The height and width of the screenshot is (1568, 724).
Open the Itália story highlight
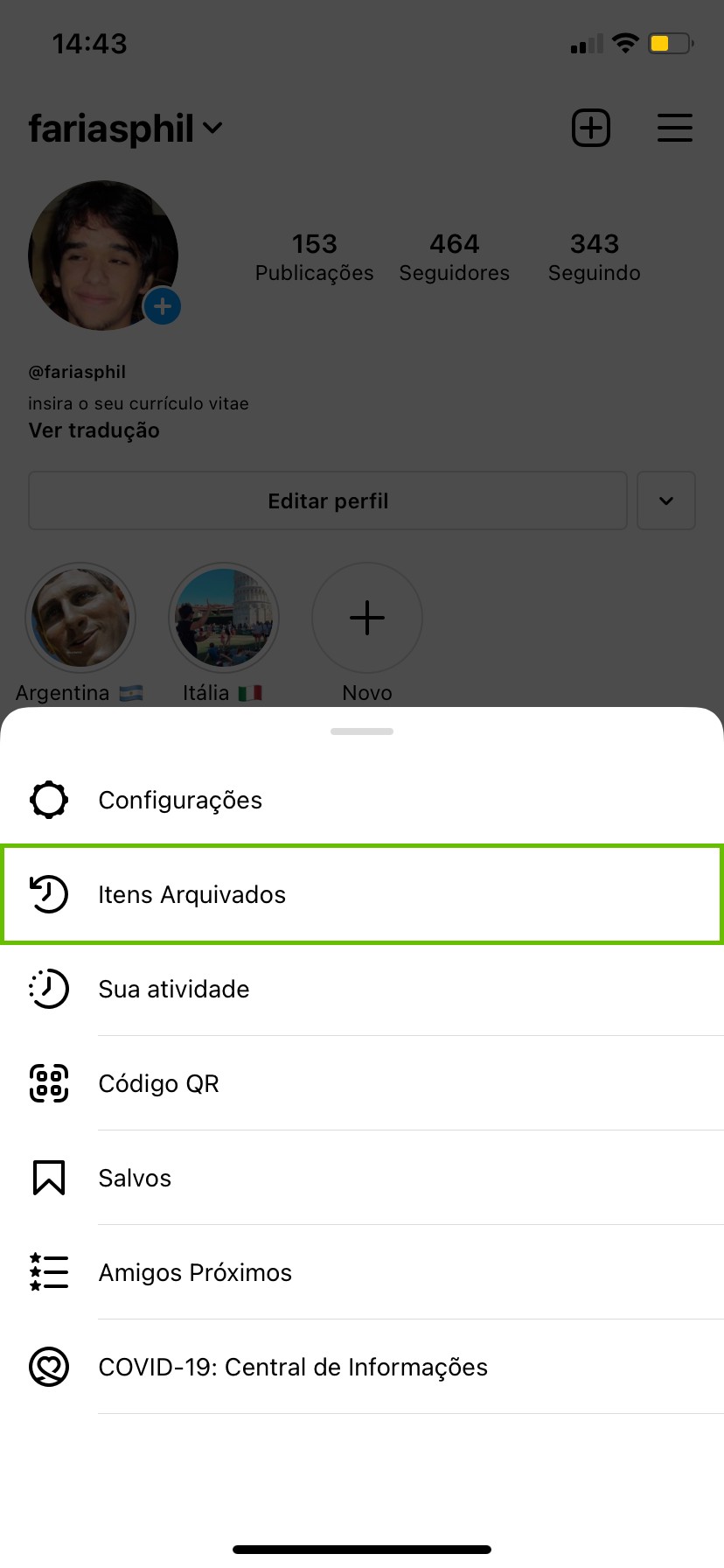224,618
